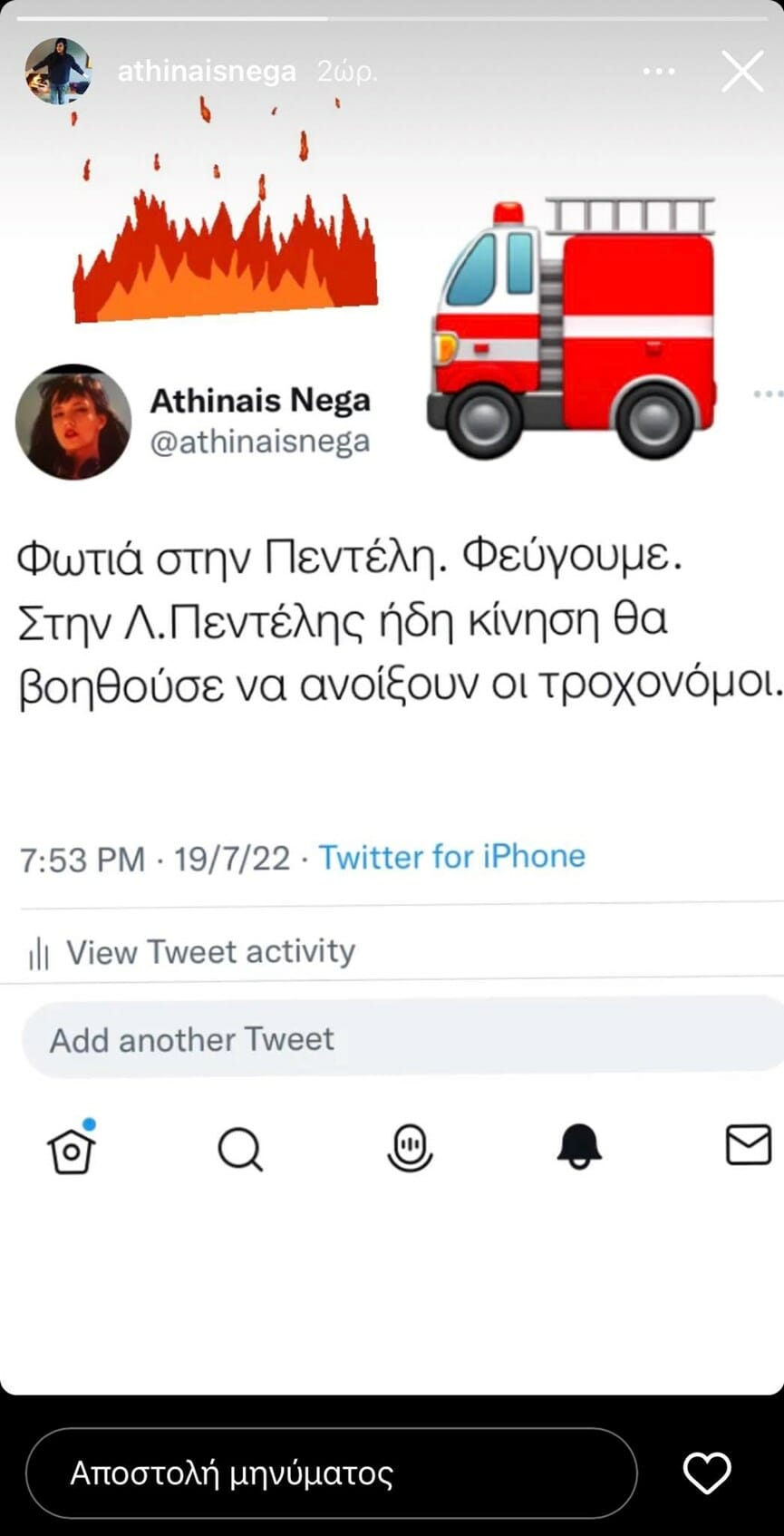This screenshot has width=784, height=1536.
Task: Tap the Αποστολή μηνύματος message field
Action: coord(331,1473)
